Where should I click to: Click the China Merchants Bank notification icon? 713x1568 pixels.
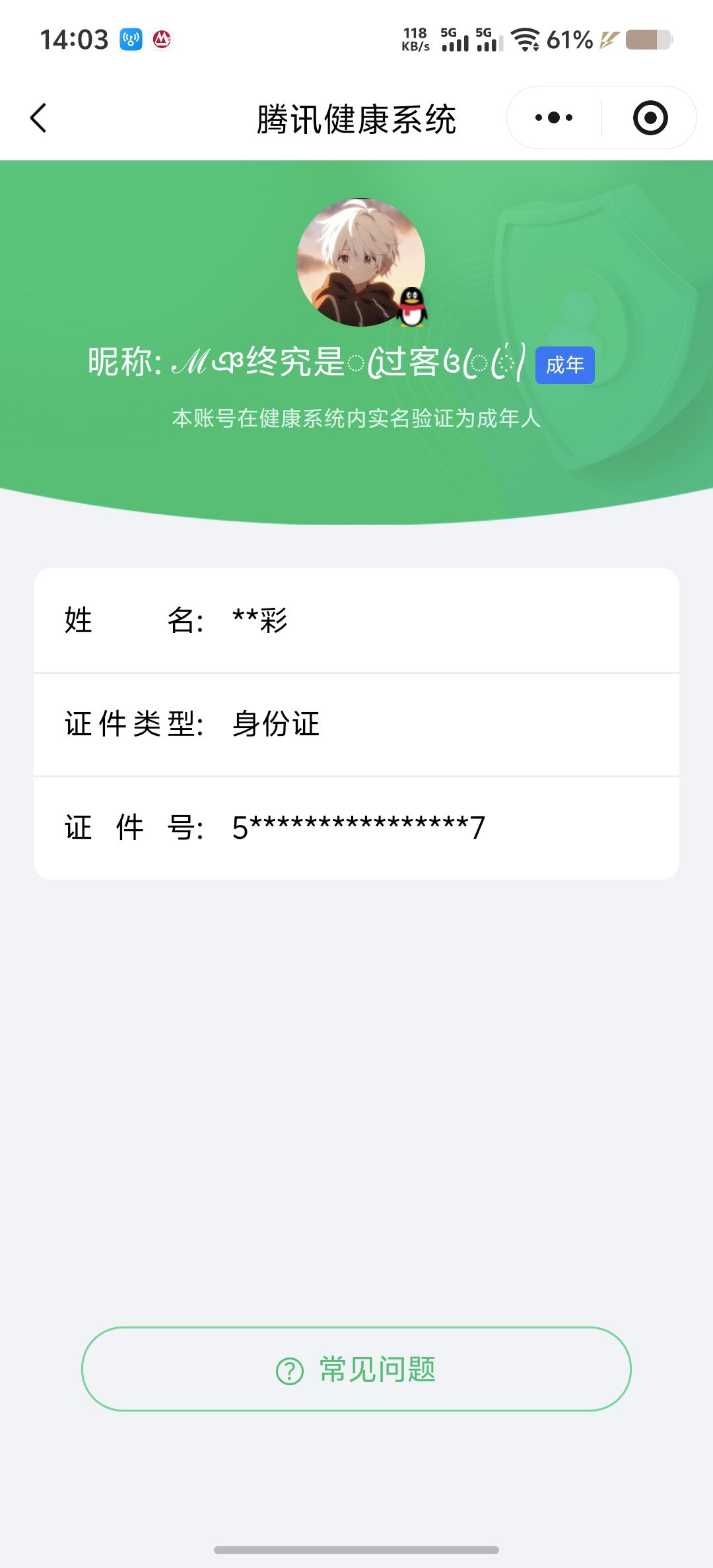[x=163, y=40]
